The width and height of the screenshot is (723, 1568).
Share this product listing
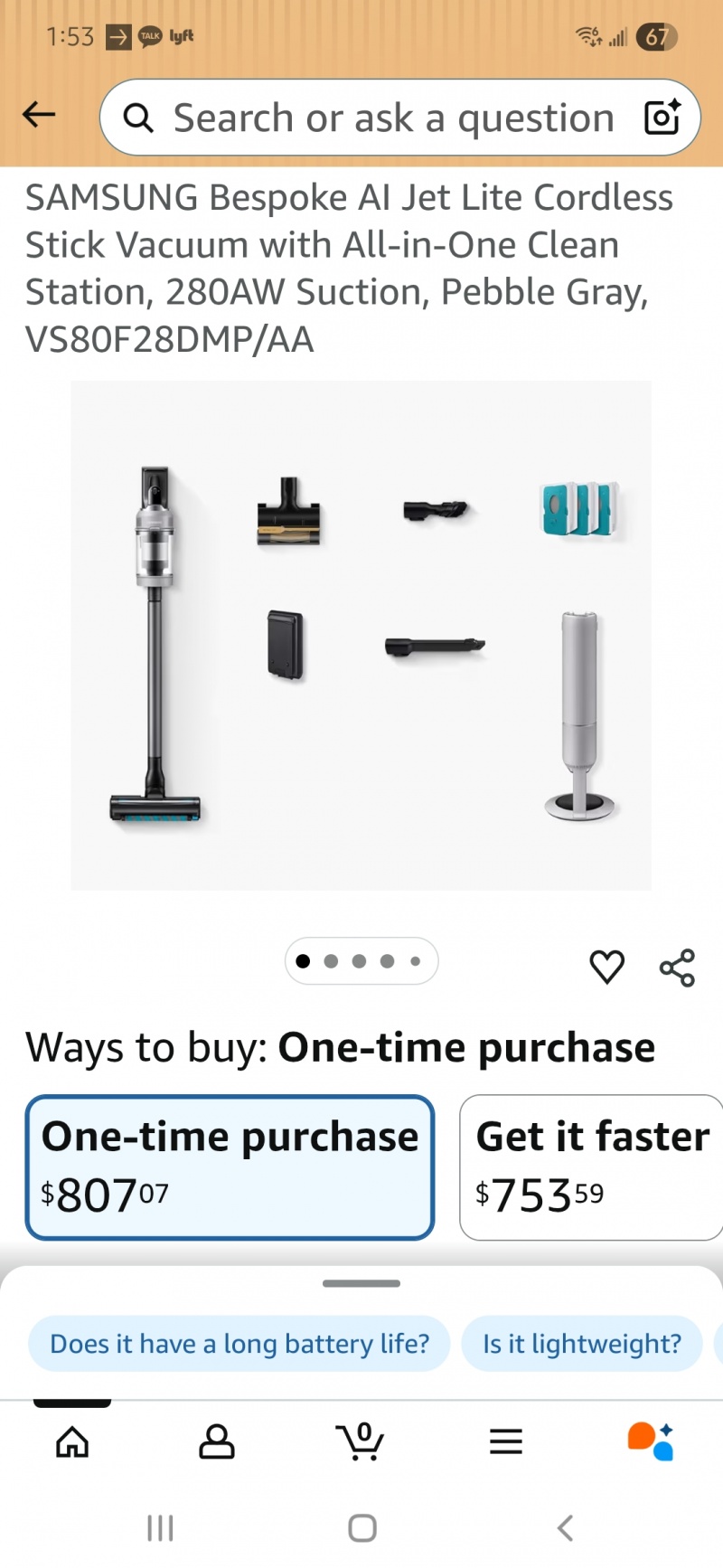click(x=677, y=967)
